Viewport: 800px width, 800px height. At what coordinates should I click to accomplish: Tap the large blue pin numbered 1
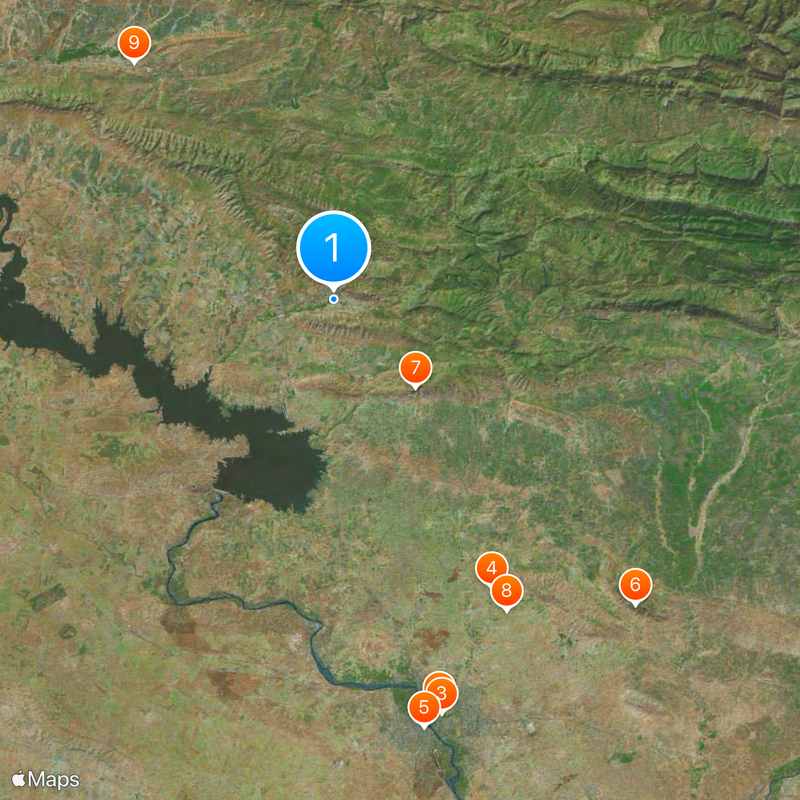point(334,248)
